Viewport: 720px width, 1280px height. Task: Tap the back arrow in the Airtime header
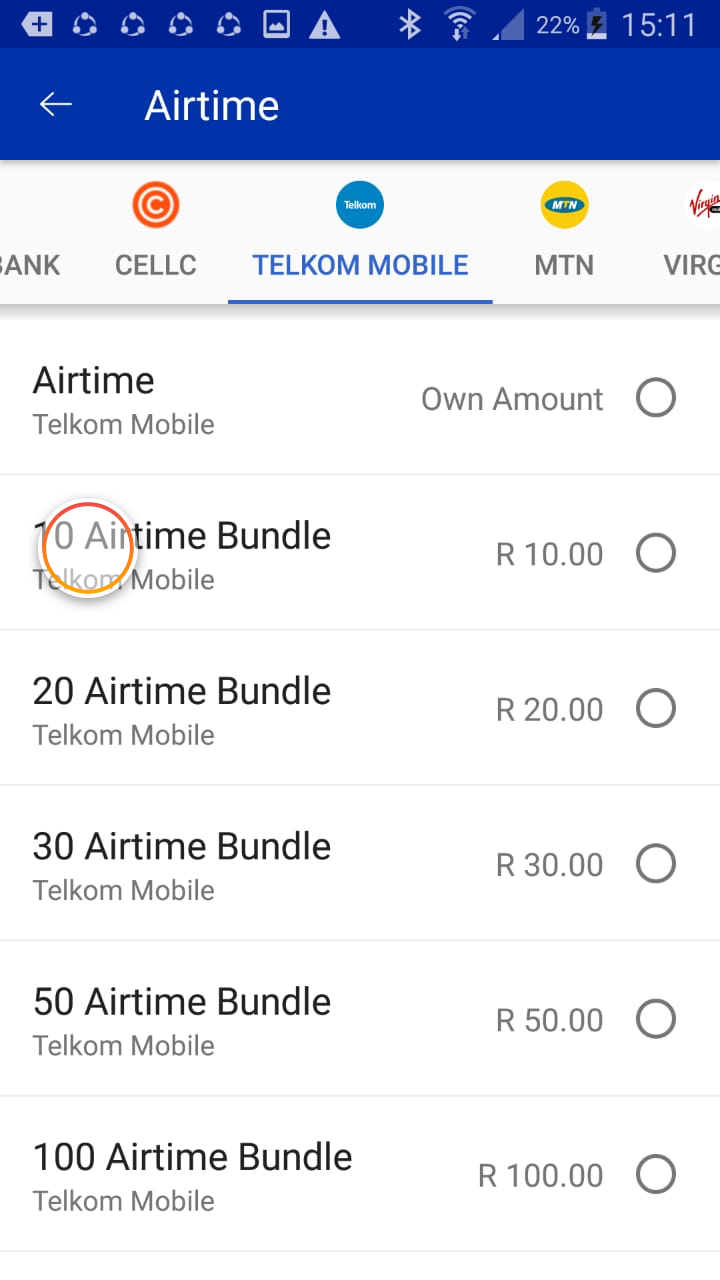56,103
